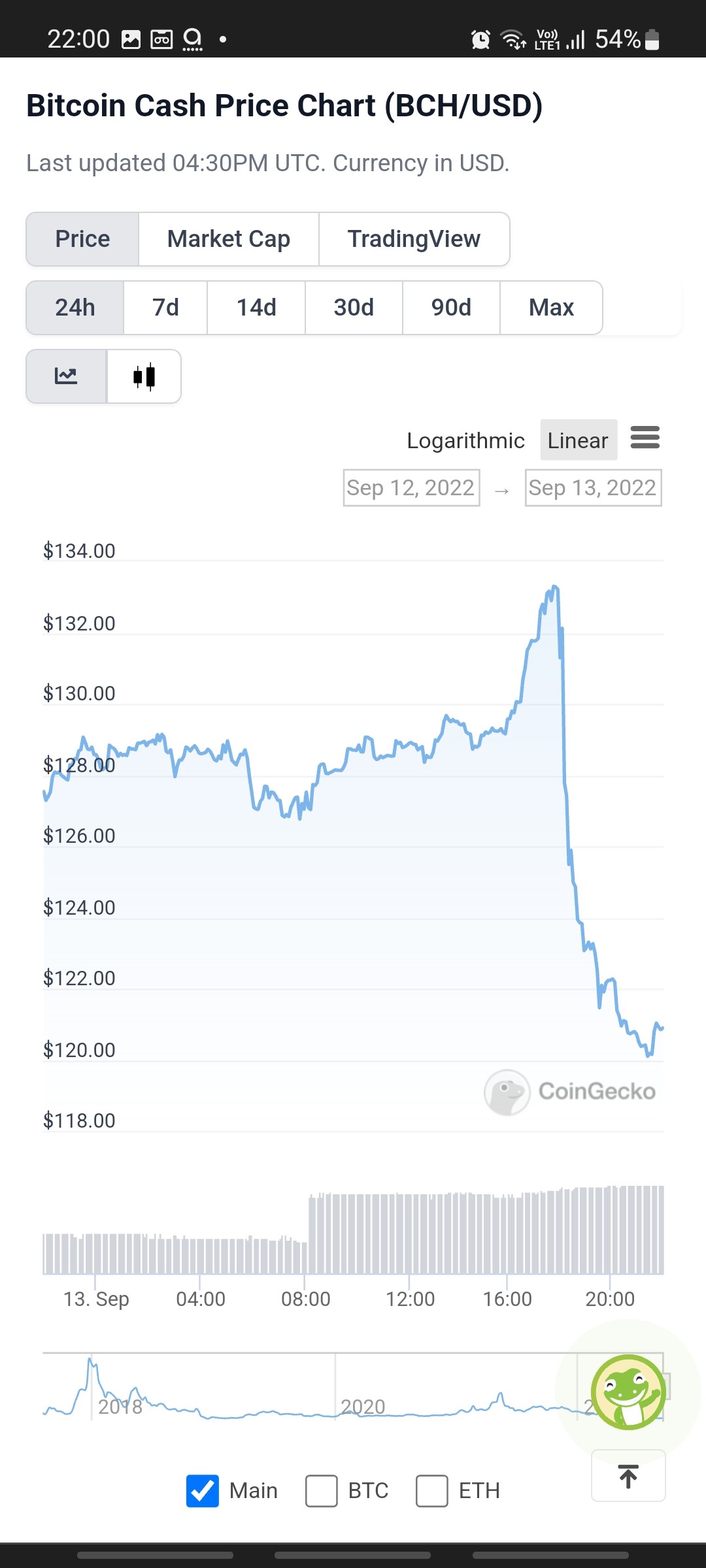Screen dimensions: 706x1568
Task: Switch to the candlestick chart view
Action: click(x=144, y=376)
